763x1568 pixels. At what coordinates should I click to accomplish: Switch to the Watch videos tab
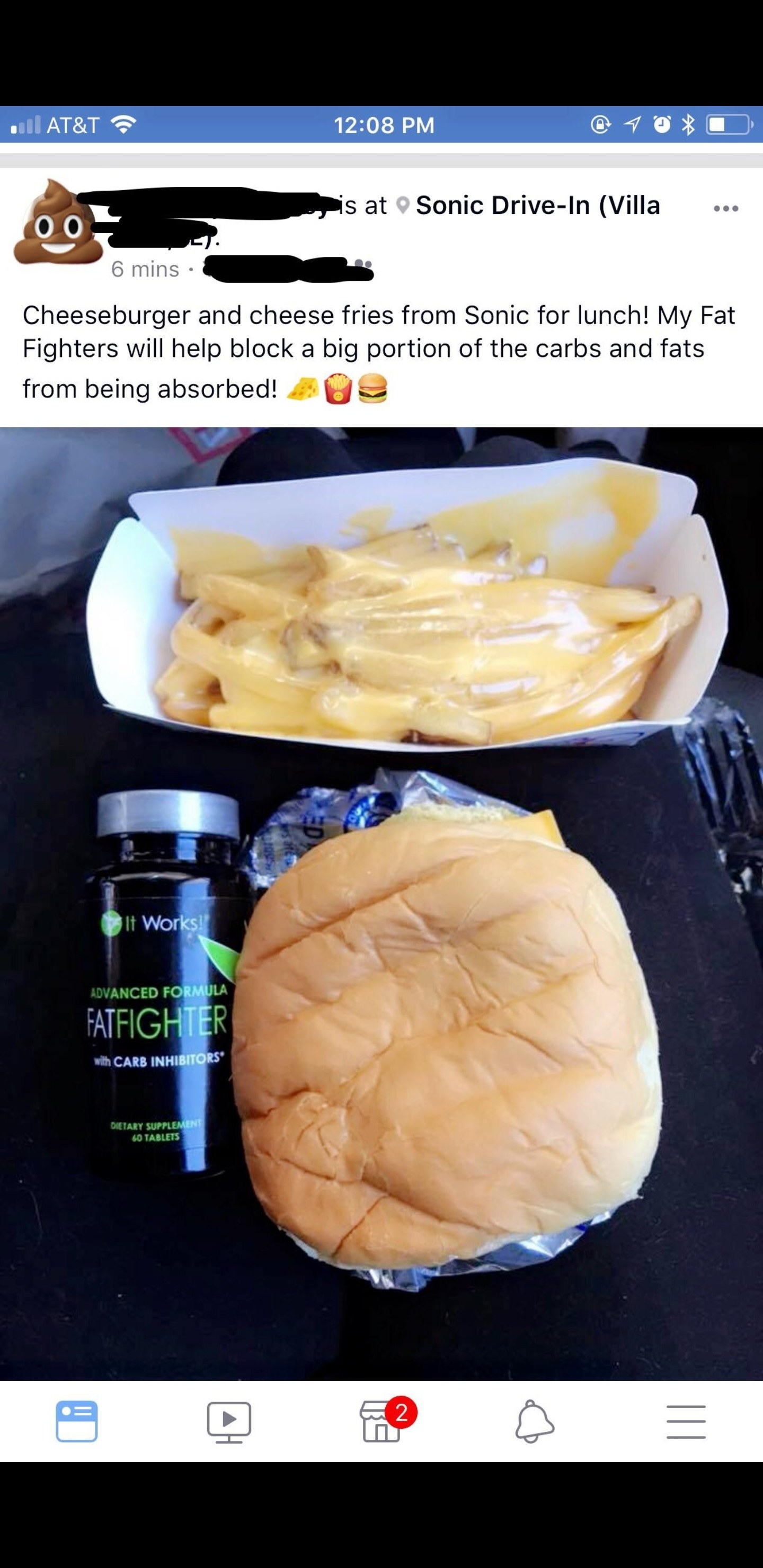pyautogui.click(x=229, y=1422)
